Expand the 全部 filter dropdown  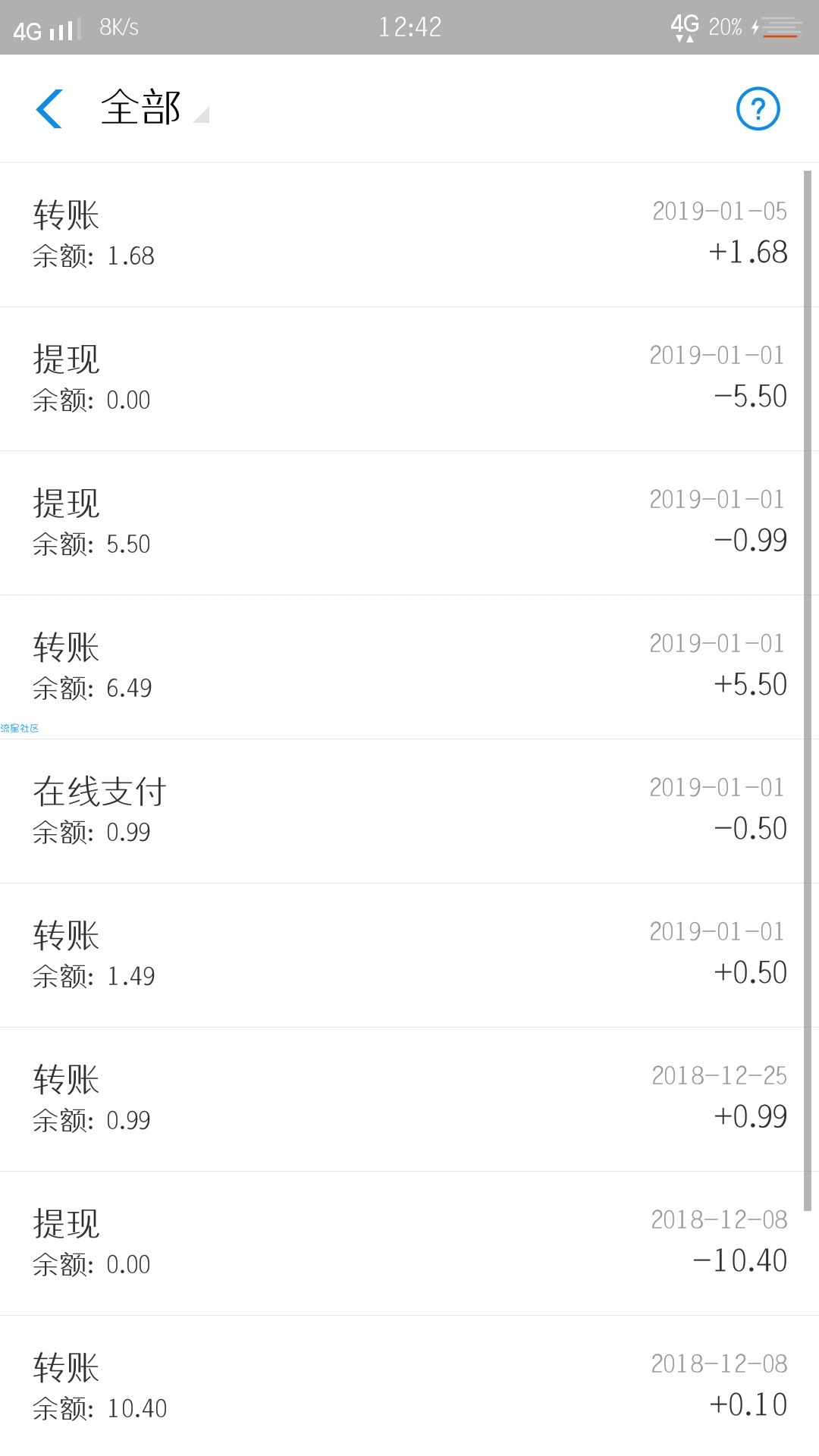coord(155,108)
